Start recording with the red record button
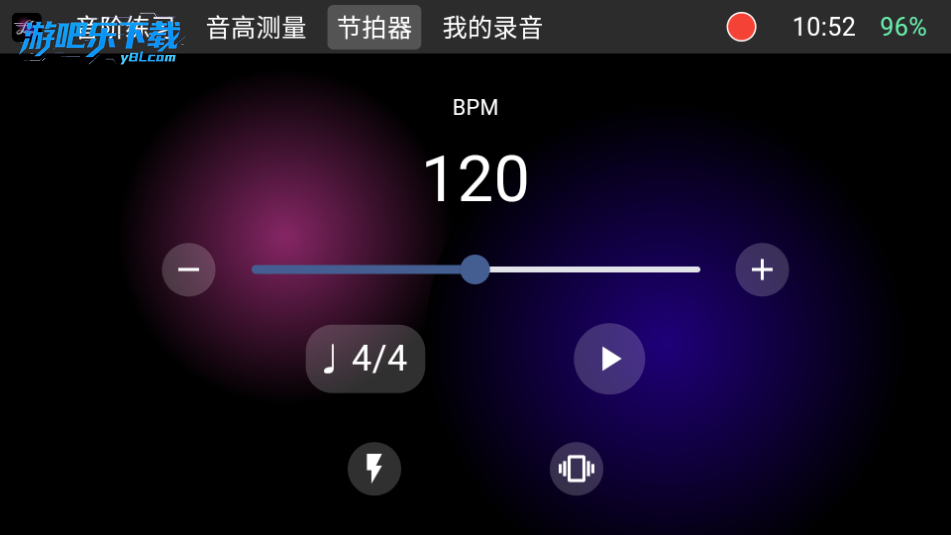 pyautogui.click(x=741, y=27)
